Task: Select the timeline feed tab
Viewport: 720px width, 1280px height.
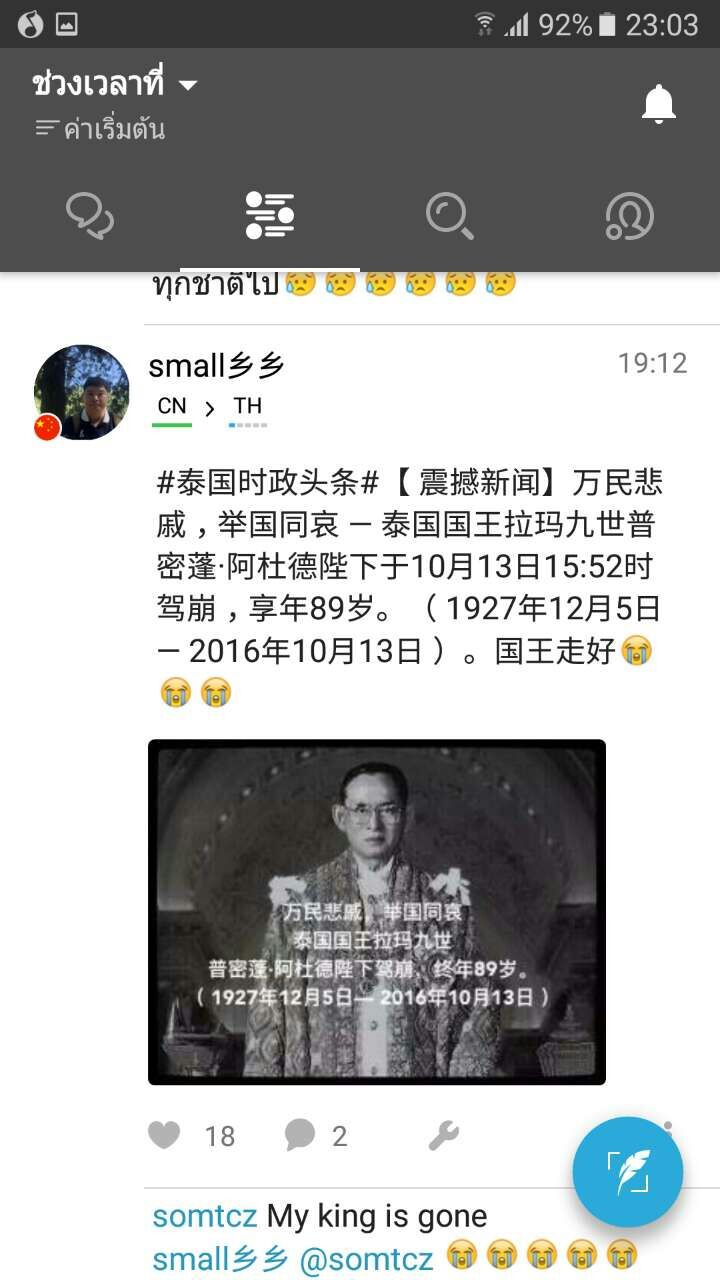Action: 270,215
